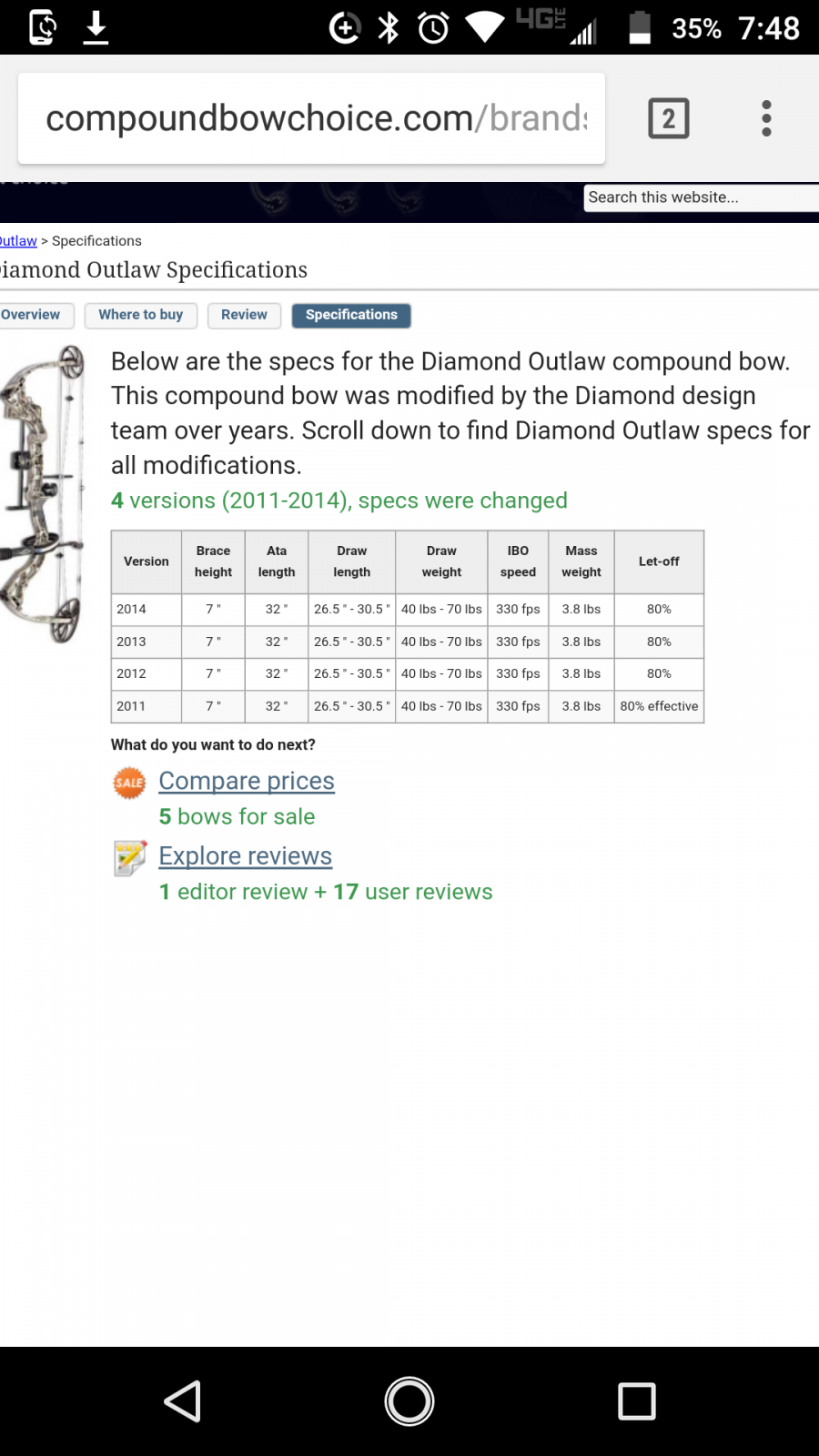The width and height of the screenshot is (819, 1456).
Task: Open the recent apps view
Action: (x=637, y=1401)
